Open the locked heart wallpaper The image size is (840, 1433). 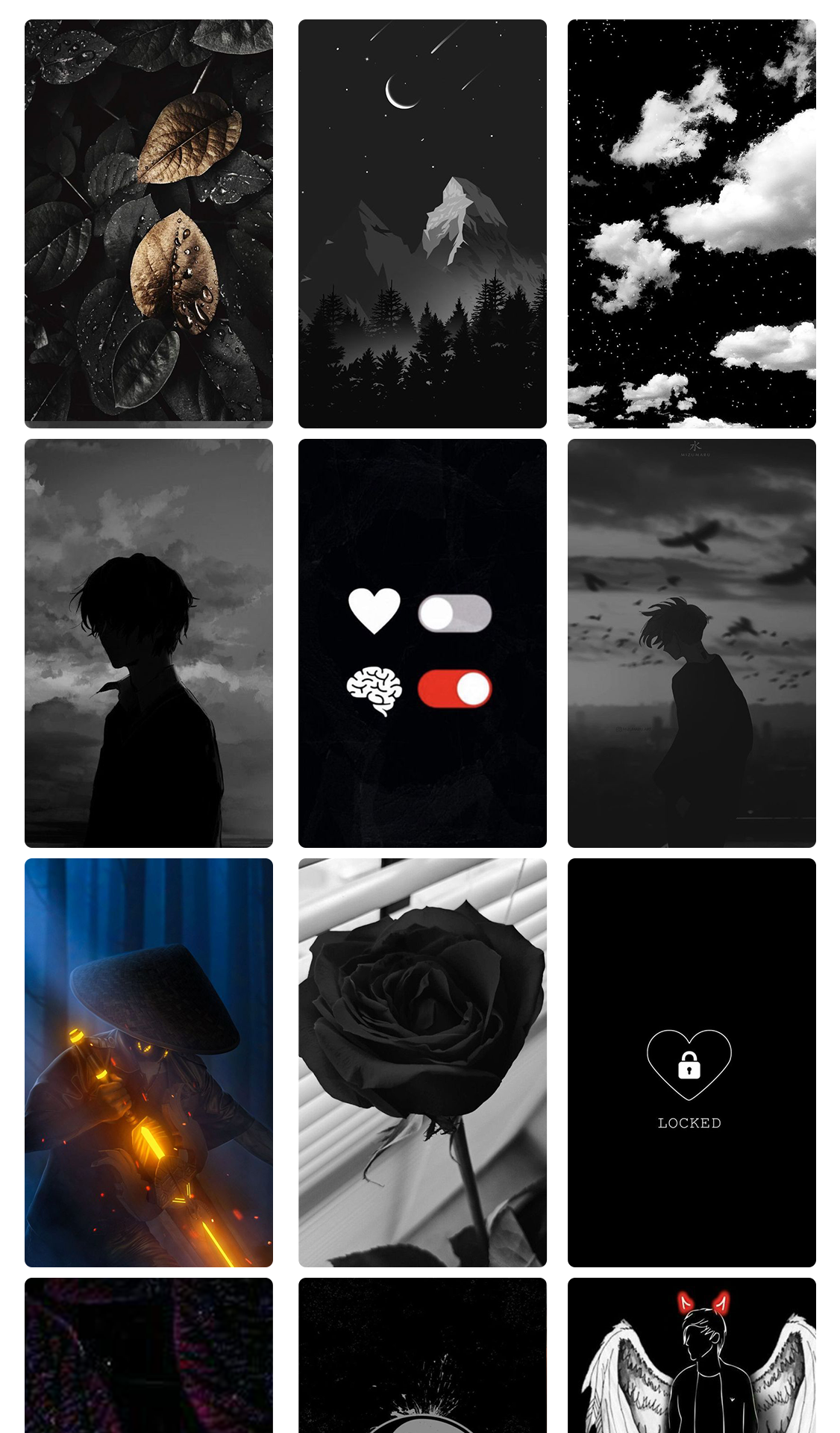click(x=692, y=1062)
